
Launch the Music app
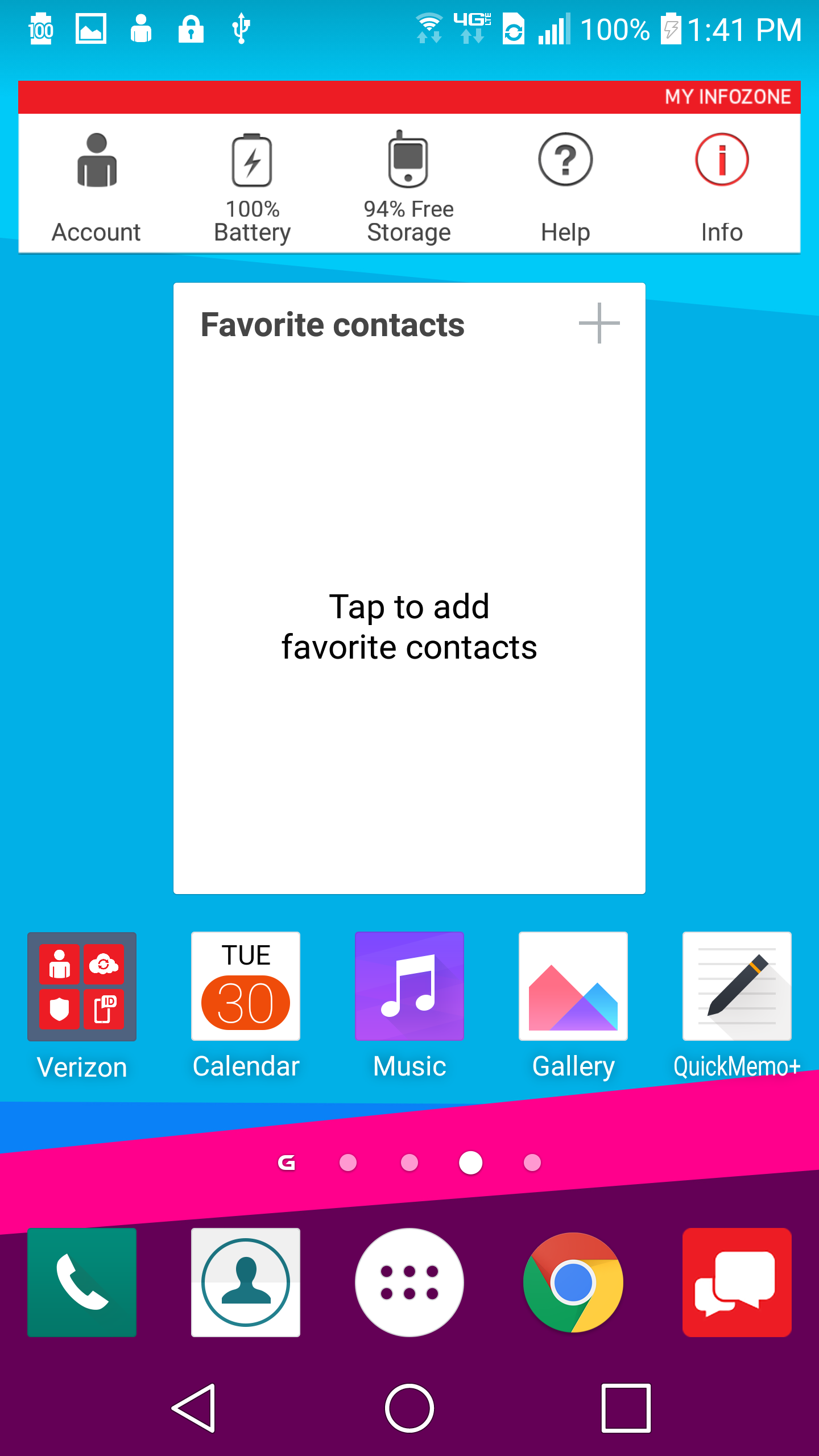tap(409, 1006)
